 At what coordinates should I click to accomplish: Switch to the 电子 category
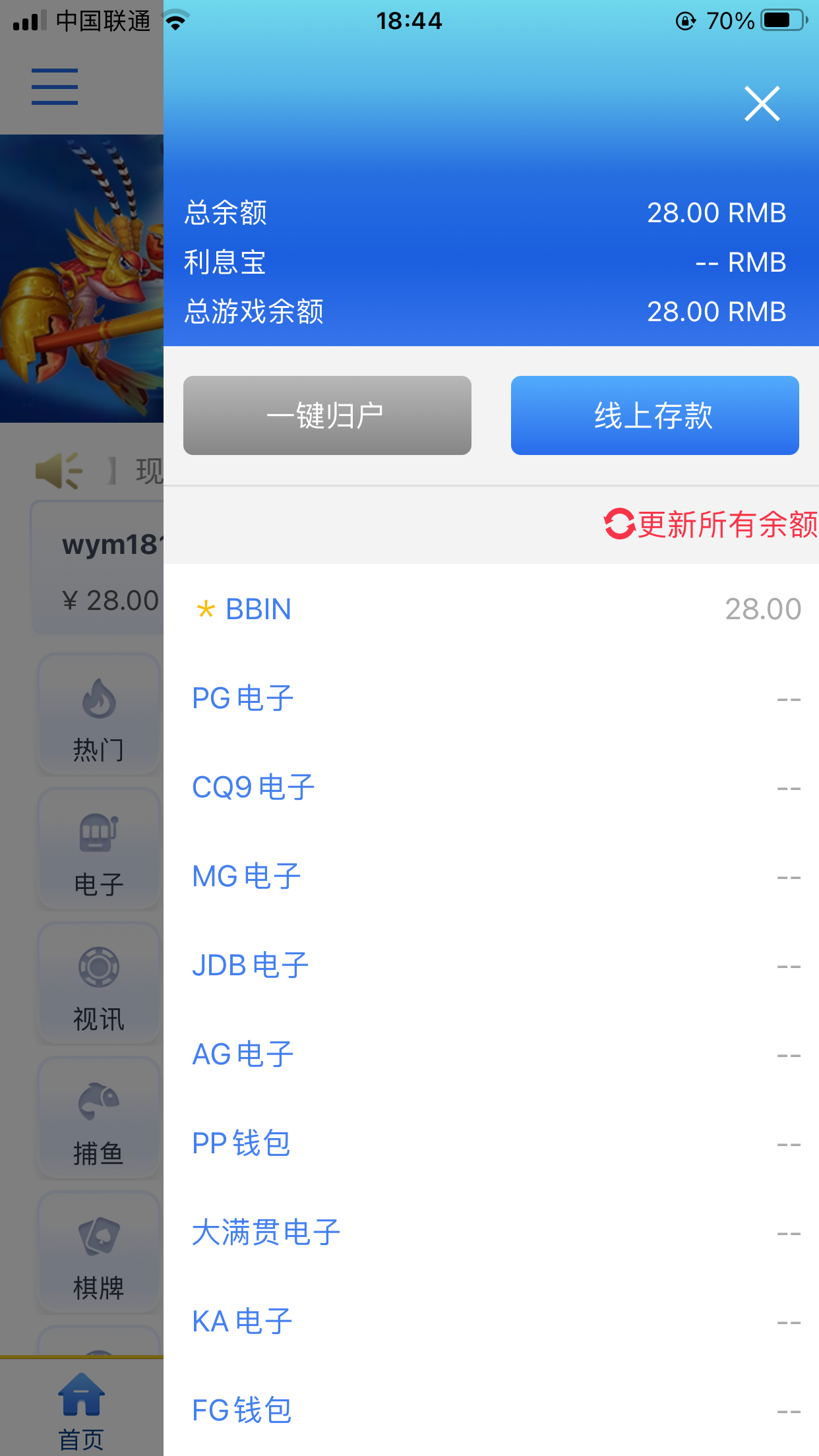(x=98, y=851)
